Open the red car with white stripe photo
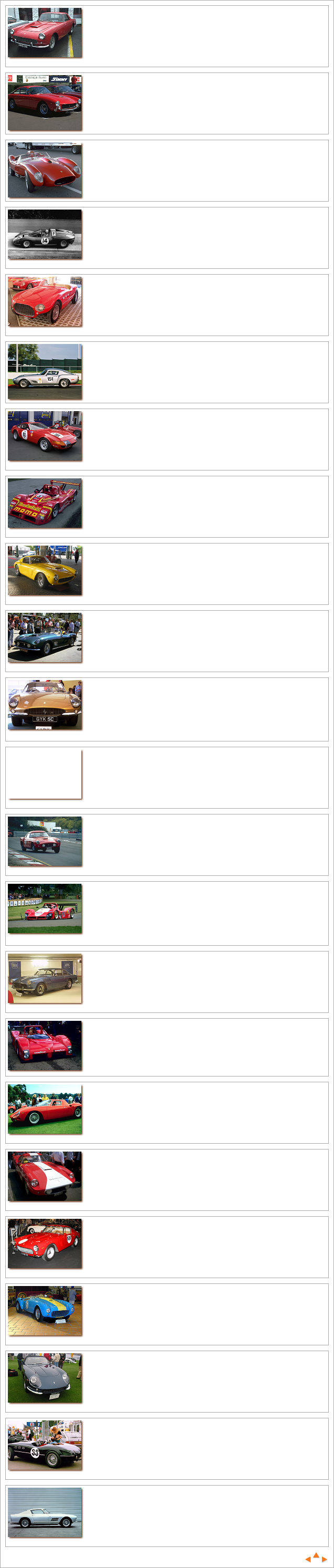 (x=45, y=1176)
